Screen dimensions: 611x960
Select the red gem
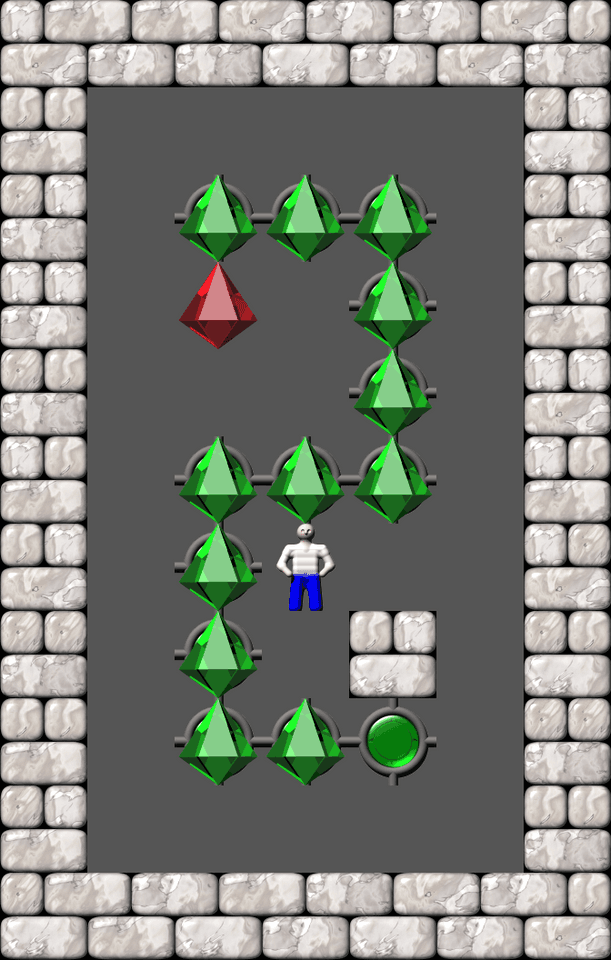[218, 307]
